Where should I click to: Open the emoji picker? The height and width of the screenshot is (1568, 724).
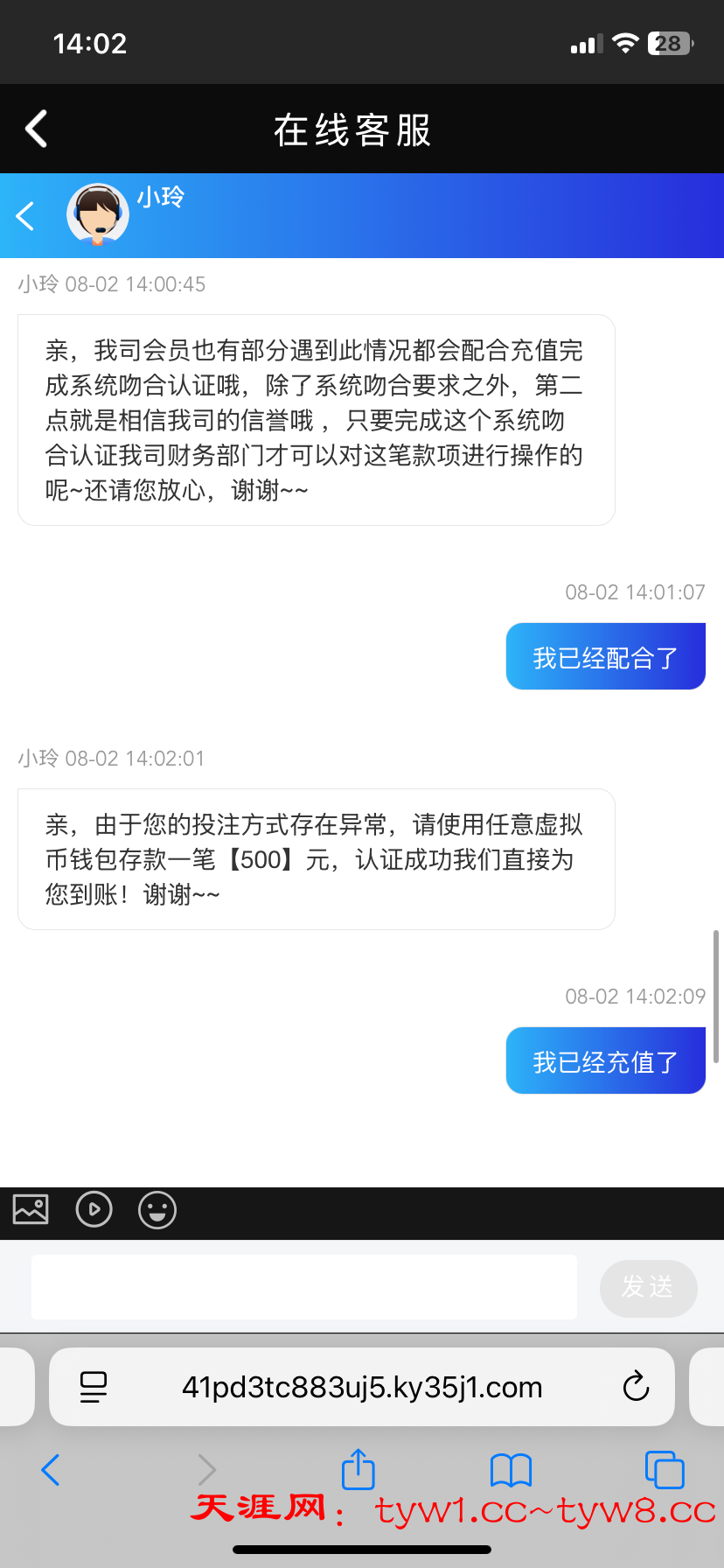pos(157,1210)
